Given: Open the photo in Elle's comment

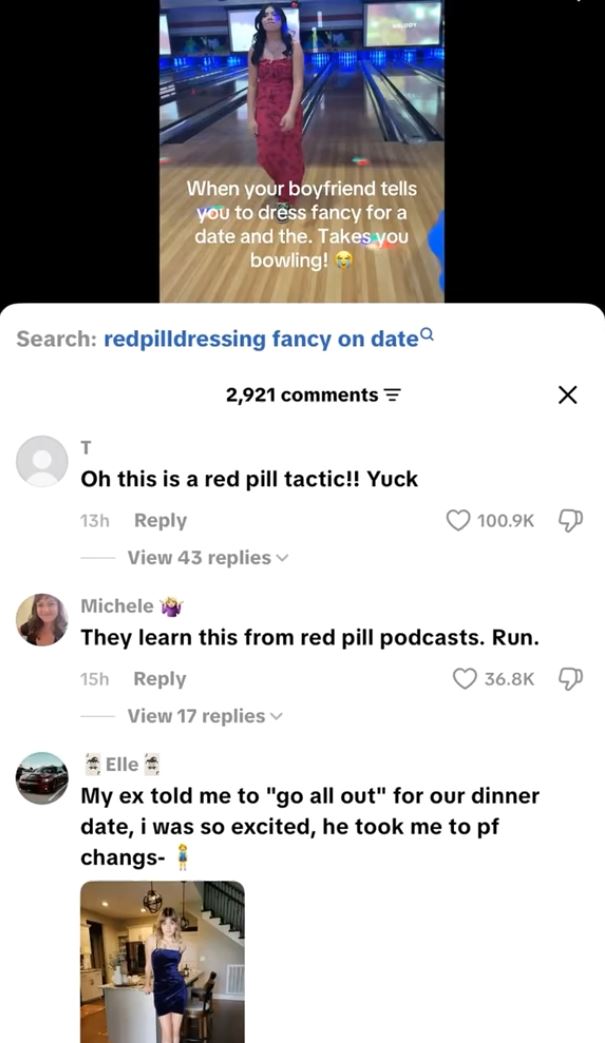Looking at the screenshot, I should [x=162, y=961].
